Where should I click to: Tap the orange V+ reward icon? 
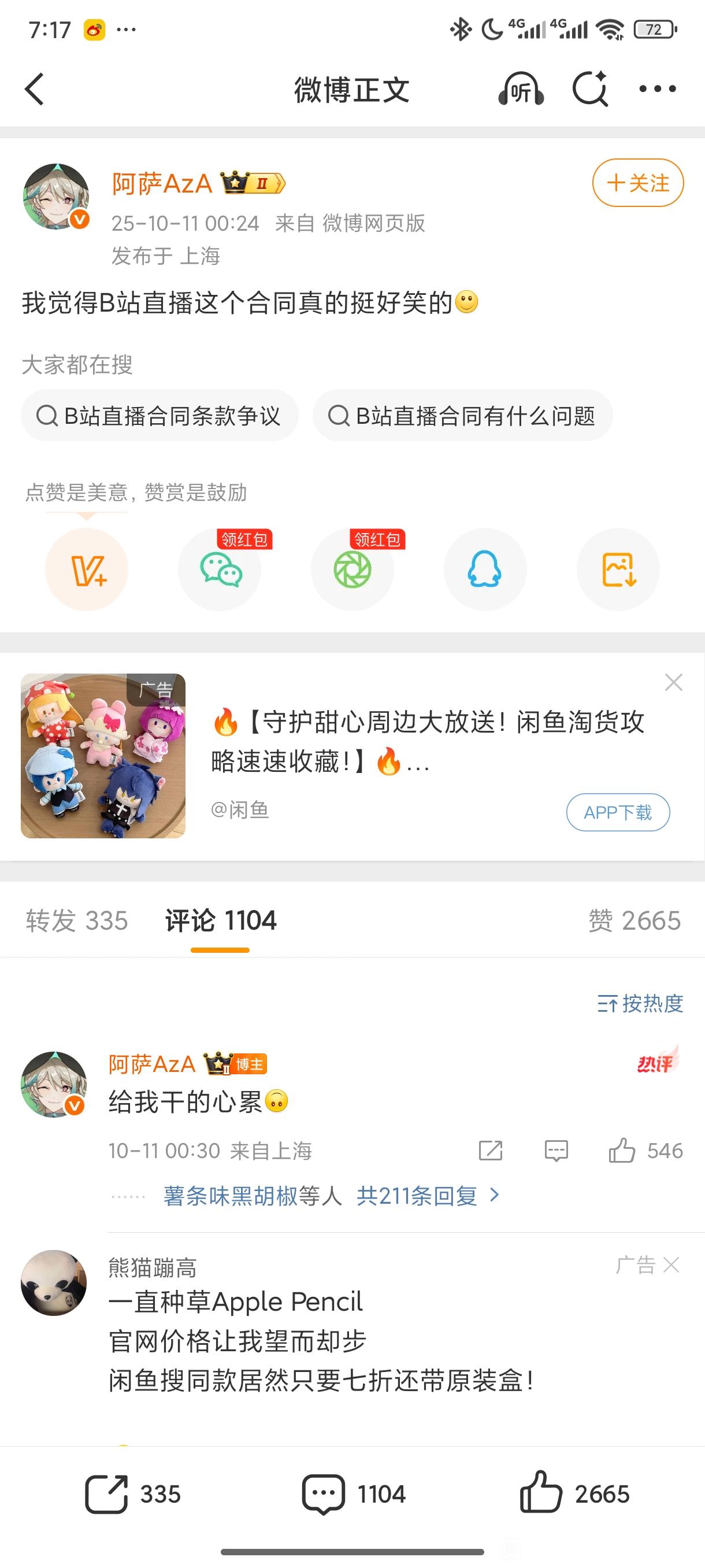(x=87, y=569)
